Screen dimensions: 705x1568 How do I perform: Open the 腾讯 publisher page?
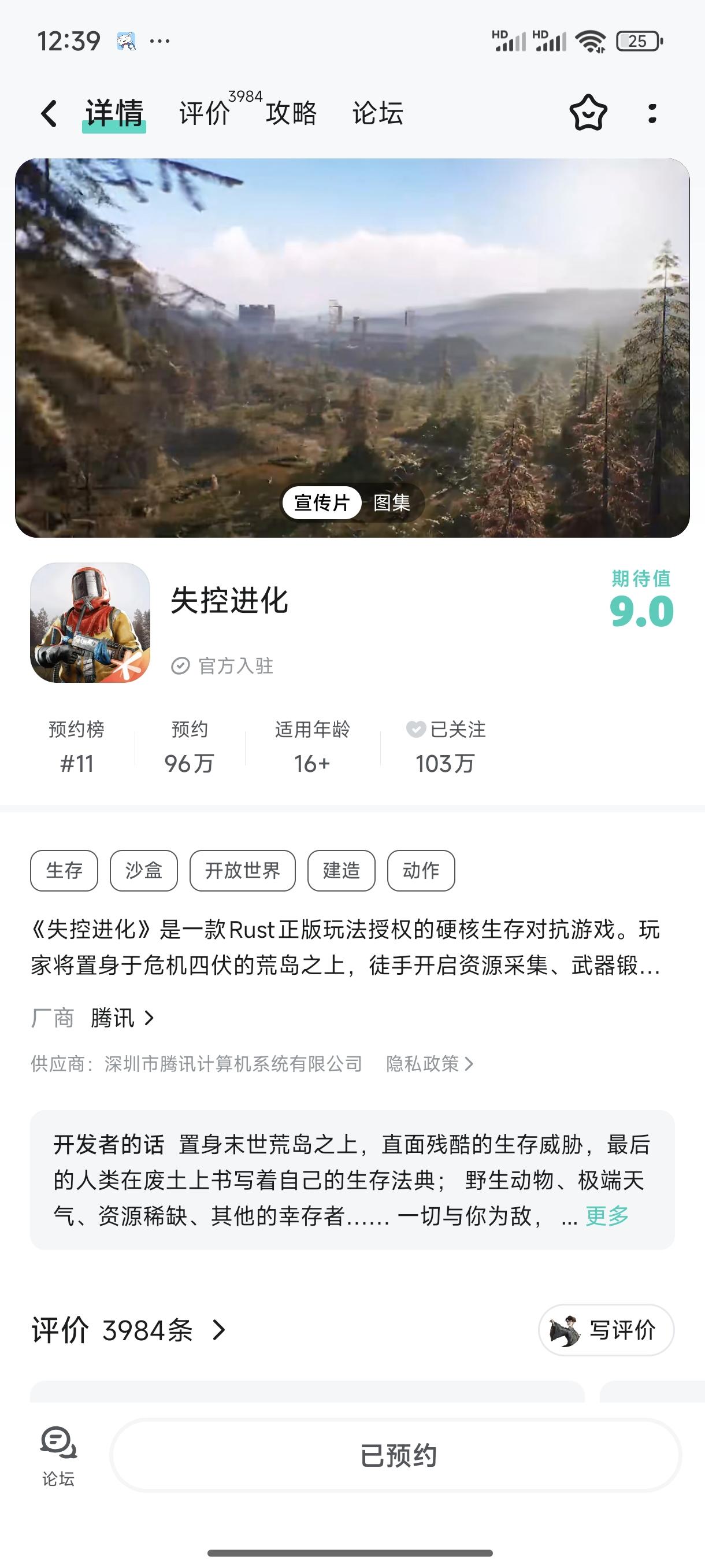click(122, 1018)
